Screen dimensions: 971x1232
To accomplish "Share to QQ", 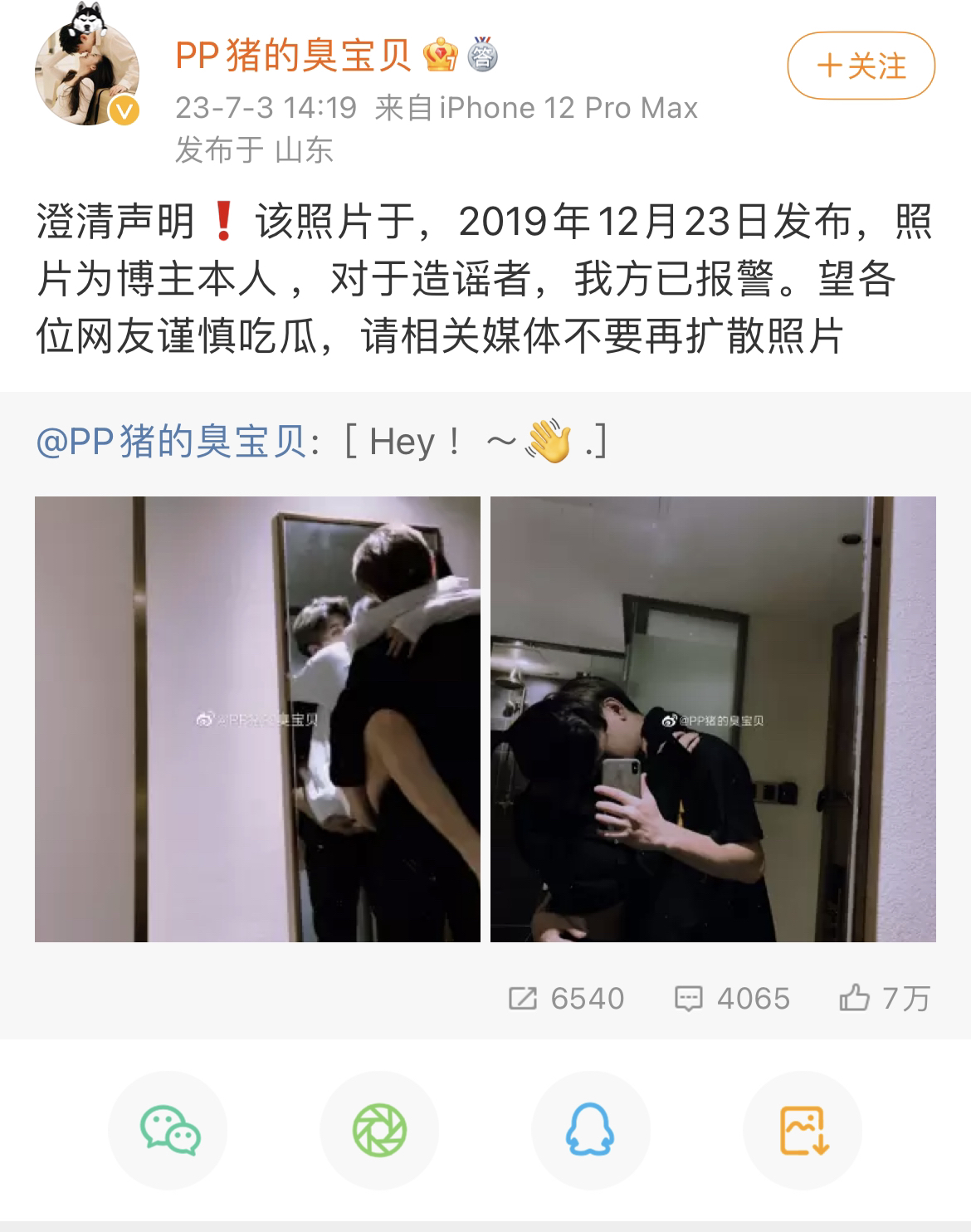I will pos(590,1131).
